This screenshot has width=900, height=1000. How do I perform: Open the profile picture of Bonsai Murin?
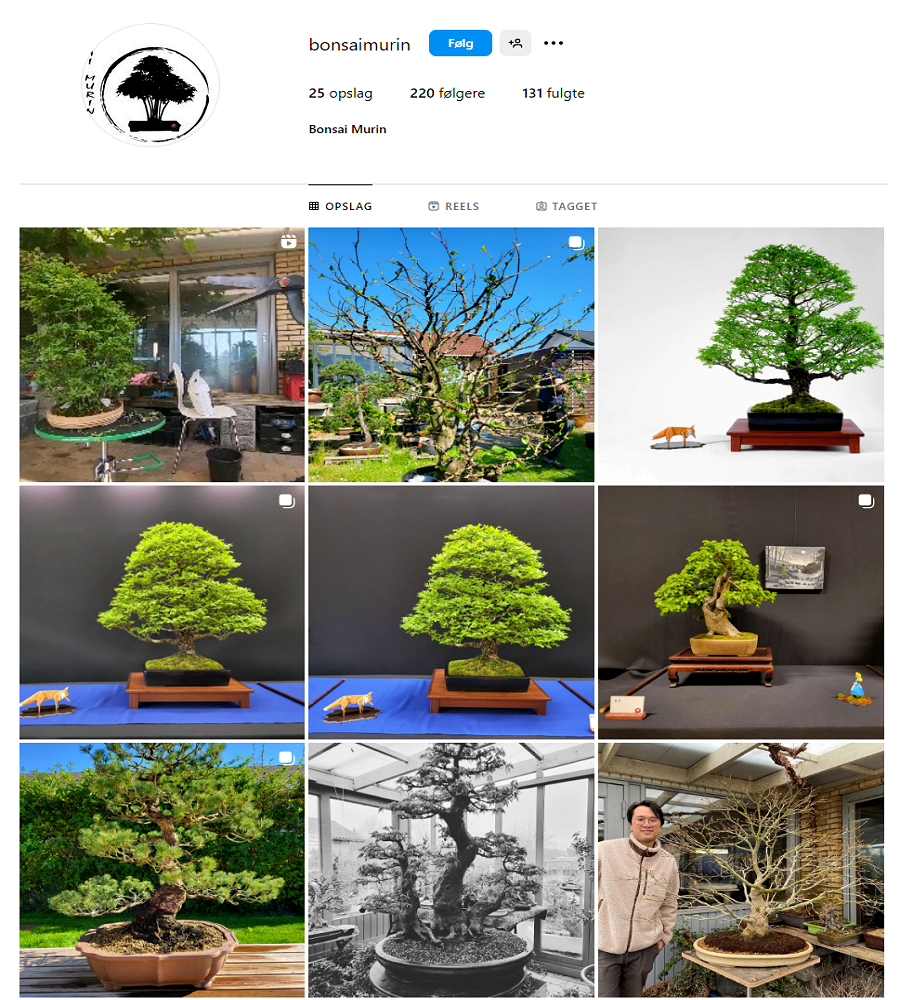pos(150,85)
